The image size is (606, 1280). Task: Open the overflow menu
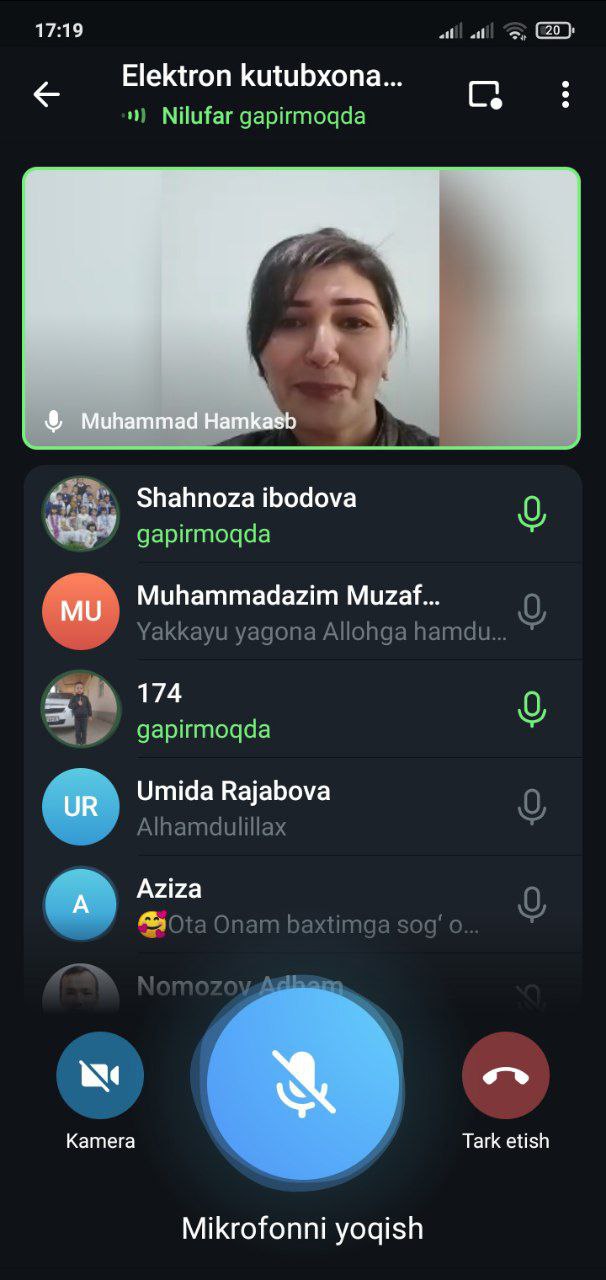pyautogui.click(x=565, y=95)
